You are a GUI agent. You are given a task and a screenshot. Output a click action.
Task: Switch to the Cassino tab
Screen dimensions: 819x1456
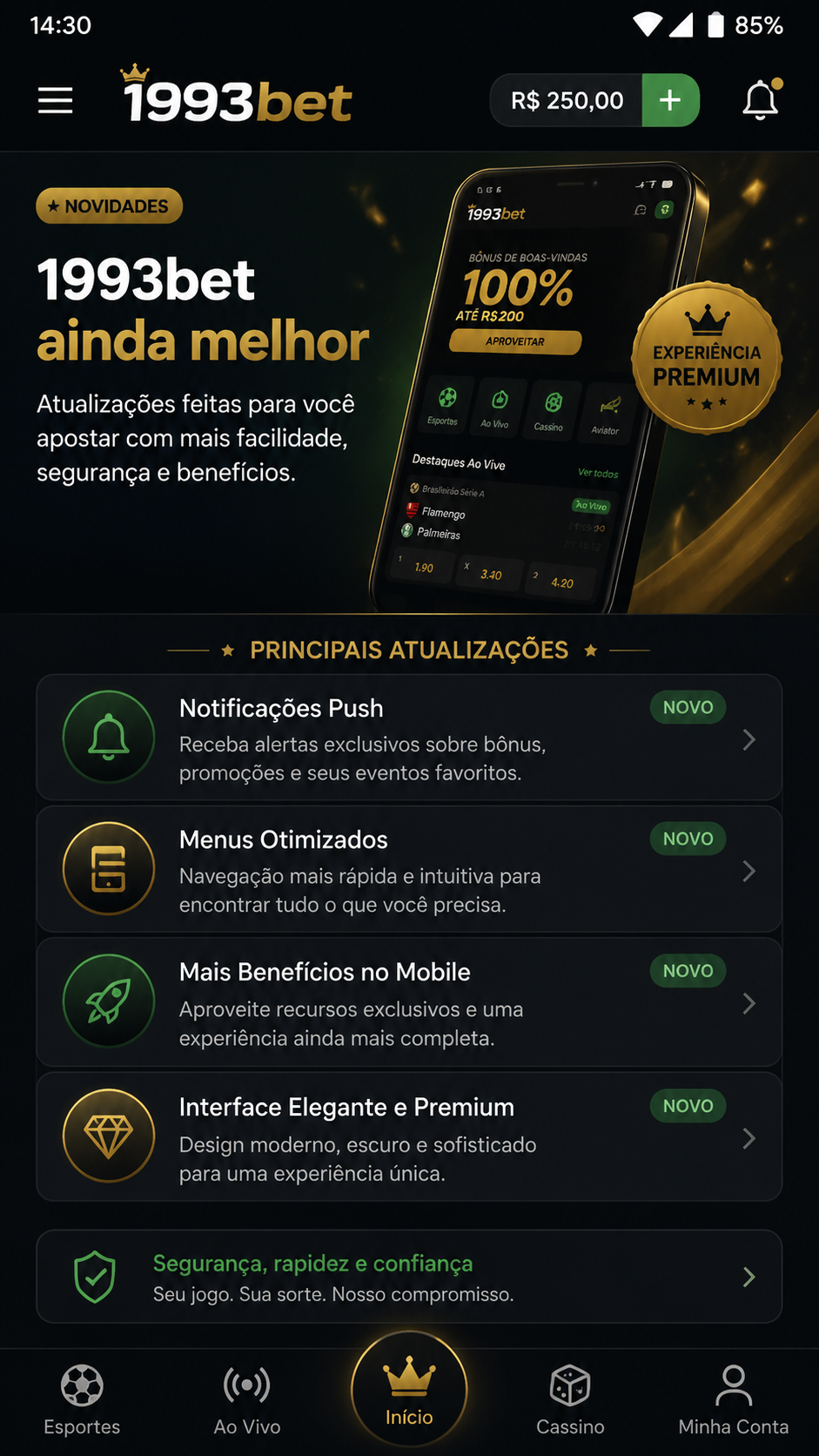(570, 1400)
